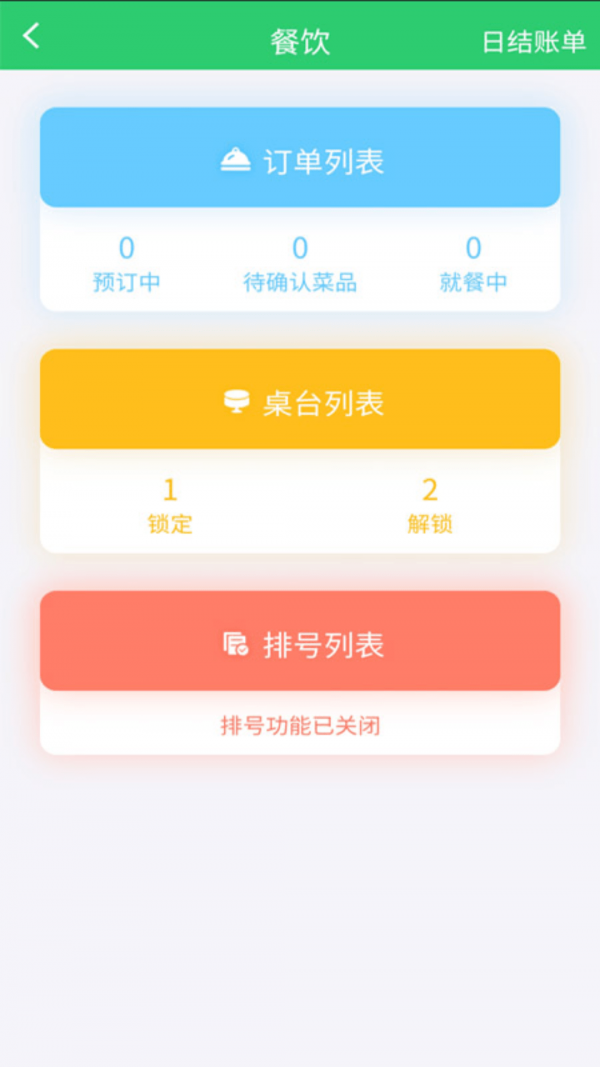View 待确认菜品 pending dishes

point(300,264)
